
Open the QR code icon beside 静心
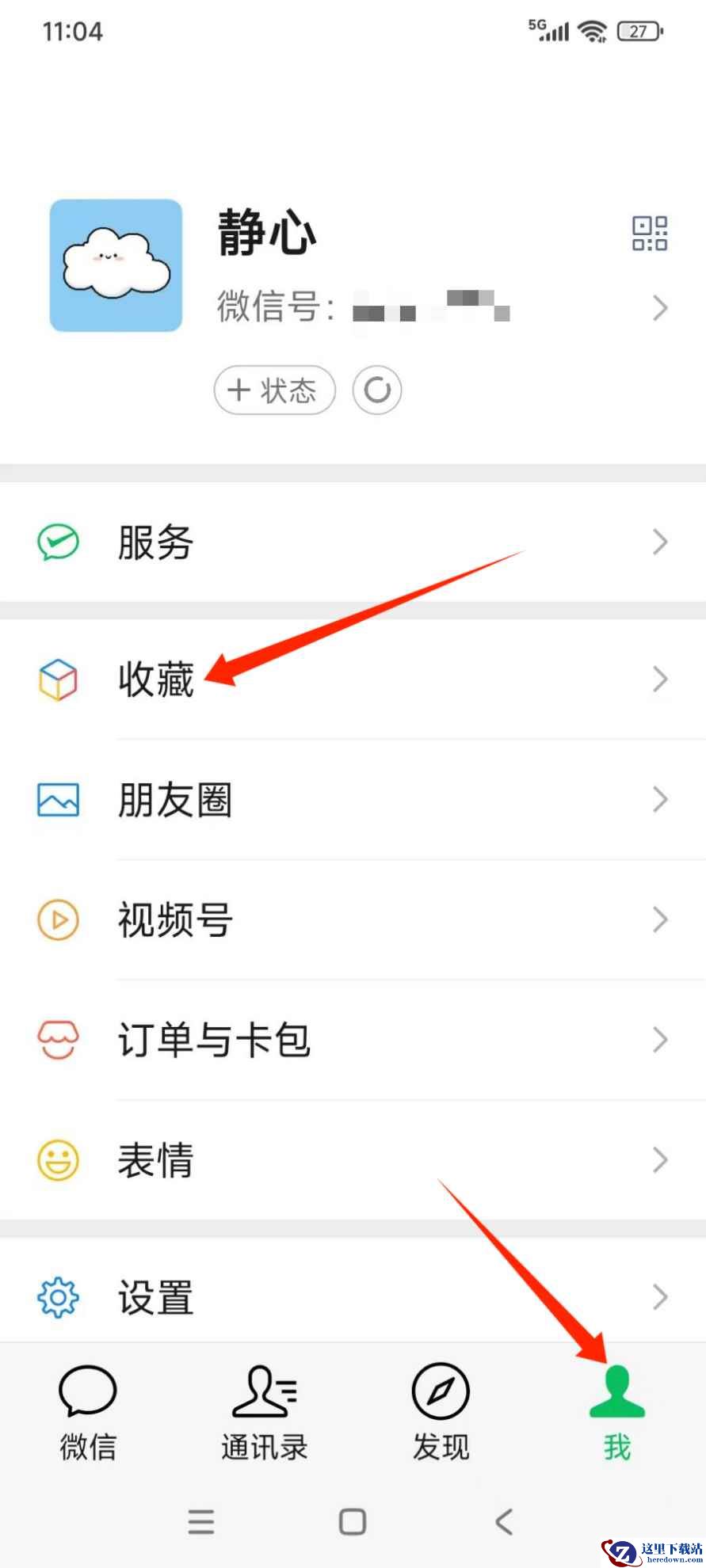649,234
